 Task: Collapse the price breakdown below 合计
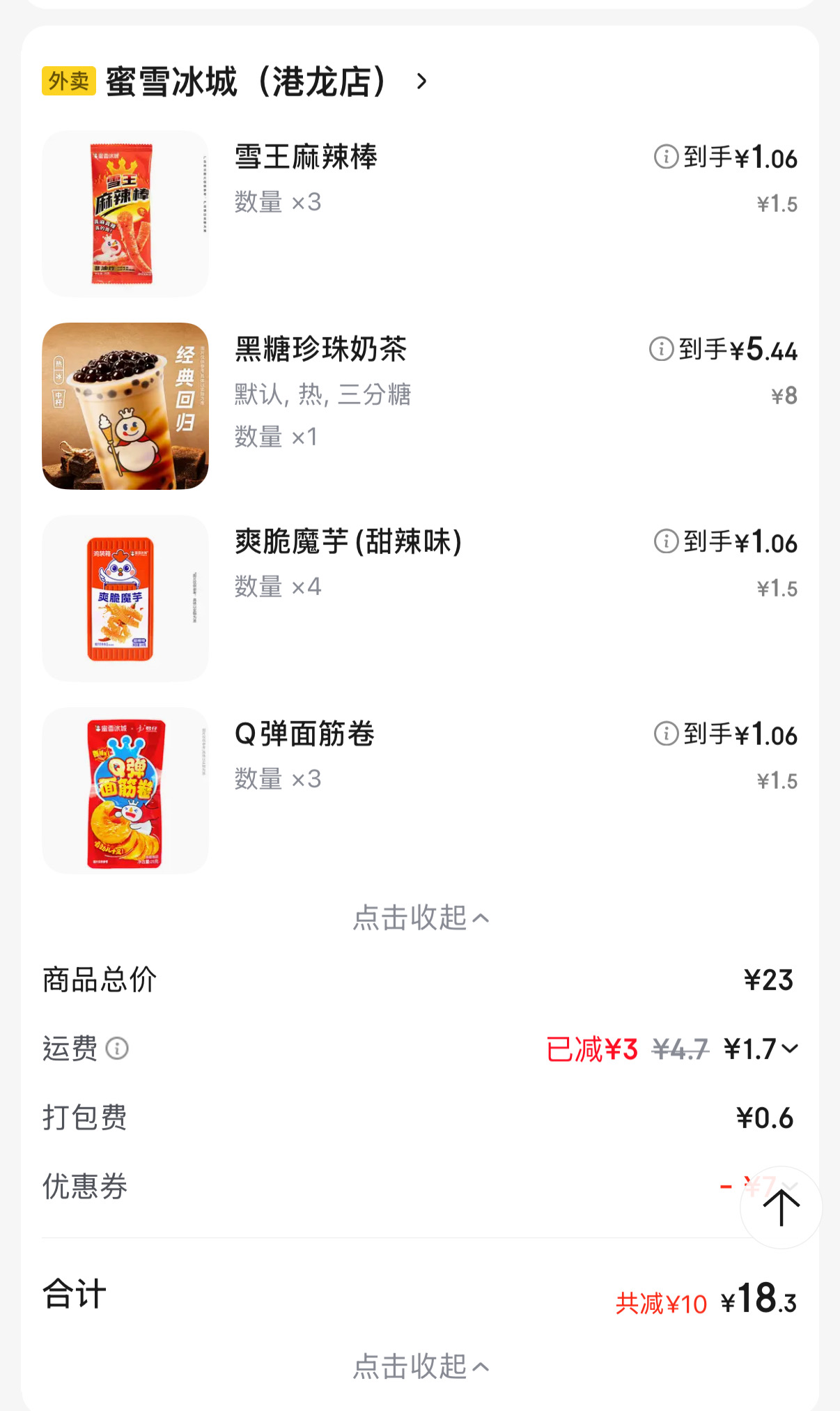pos(421,1366)
